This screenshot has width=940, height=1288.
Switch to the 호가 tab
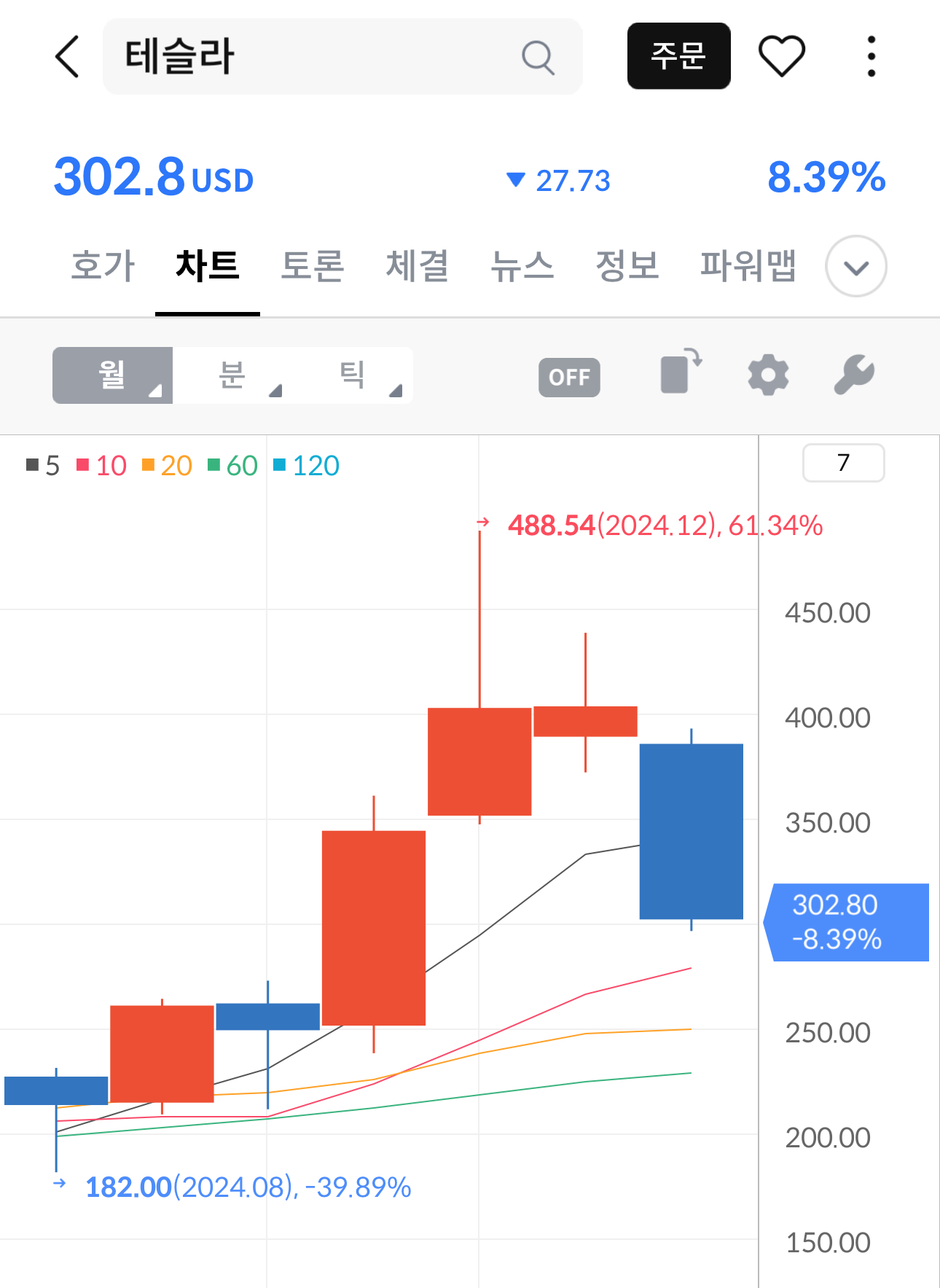(103, 265)
